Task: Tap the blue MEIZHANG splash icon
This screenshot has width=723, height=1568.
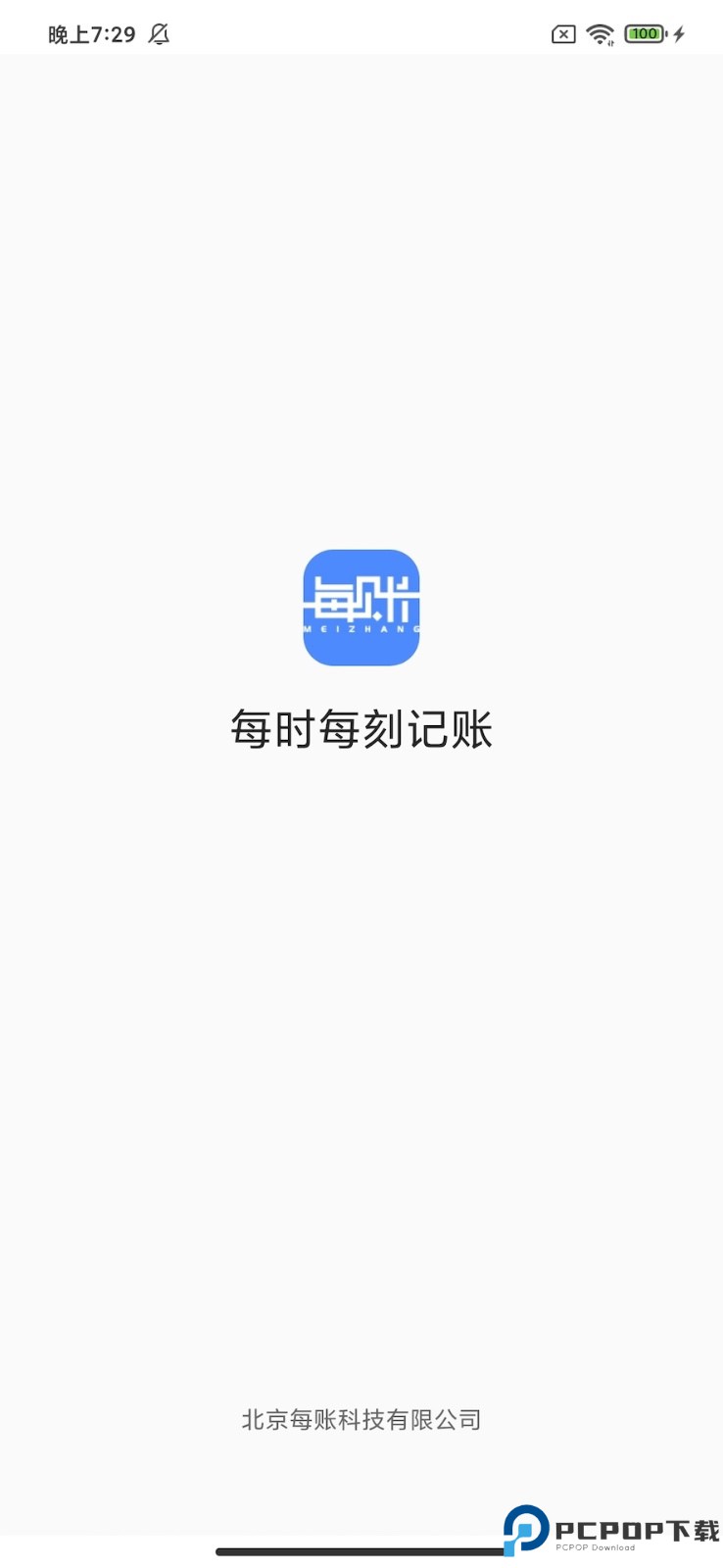Action: pyautogui.click(x=361, y=608)
